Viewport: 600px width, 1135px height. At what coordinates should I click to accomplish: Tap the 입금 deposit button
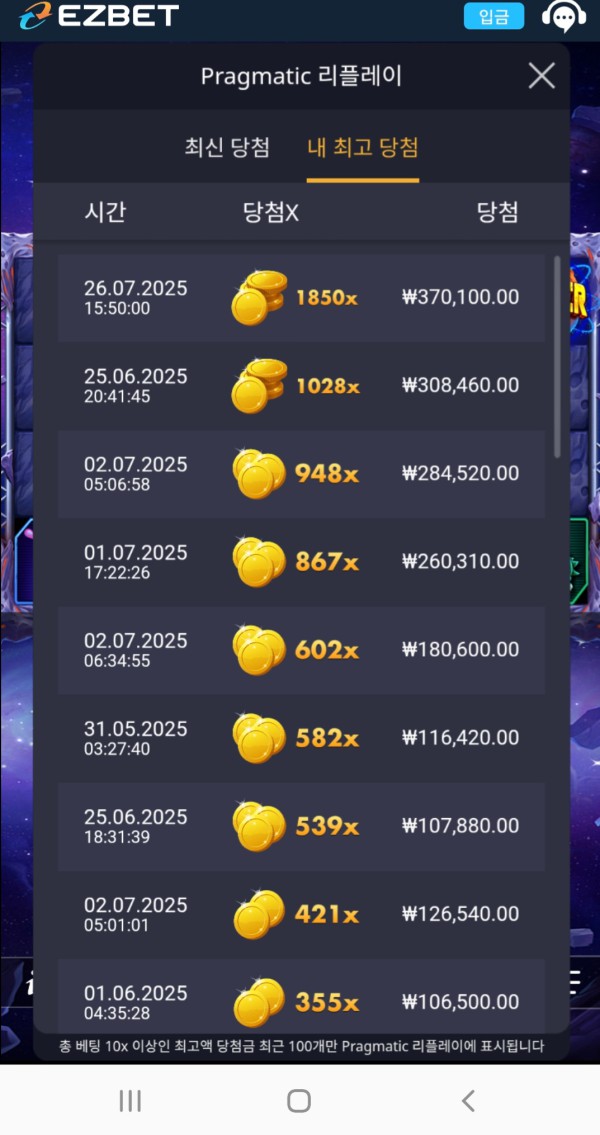[494, 17]
